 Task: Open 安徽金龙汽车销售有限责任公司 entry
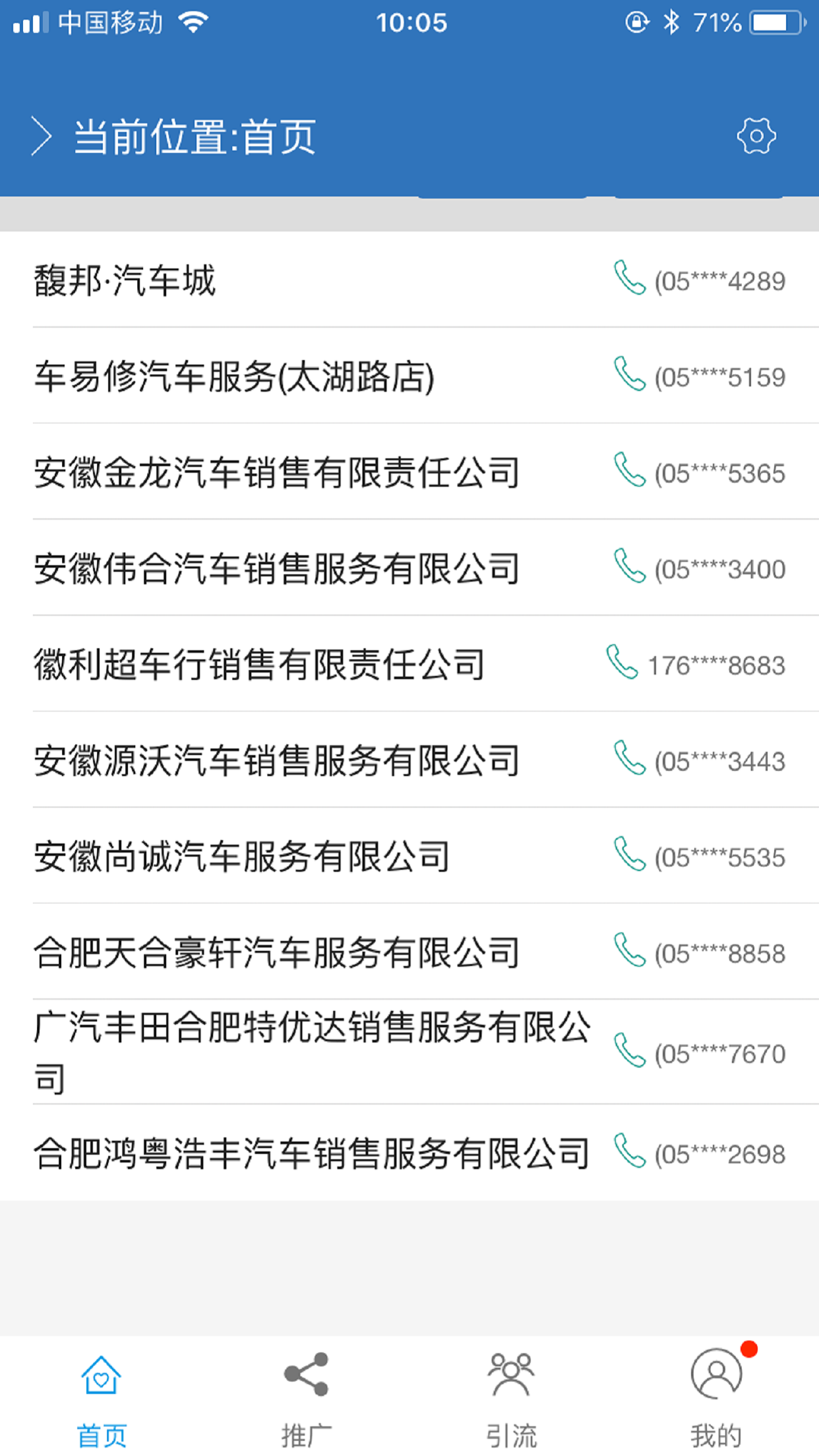(277, 473)
